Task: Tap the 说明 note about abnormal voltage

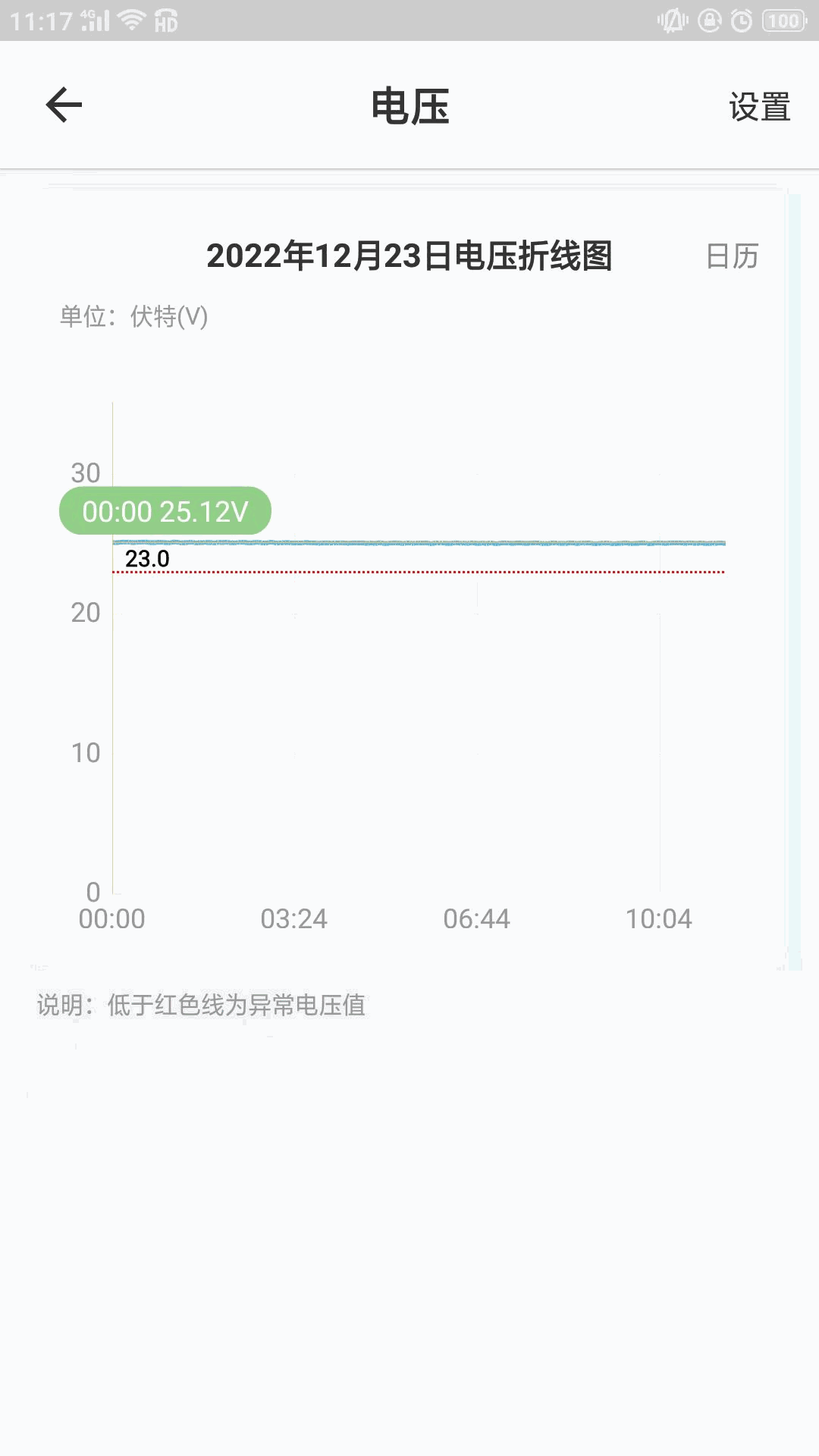Action: pos(202,1006)
